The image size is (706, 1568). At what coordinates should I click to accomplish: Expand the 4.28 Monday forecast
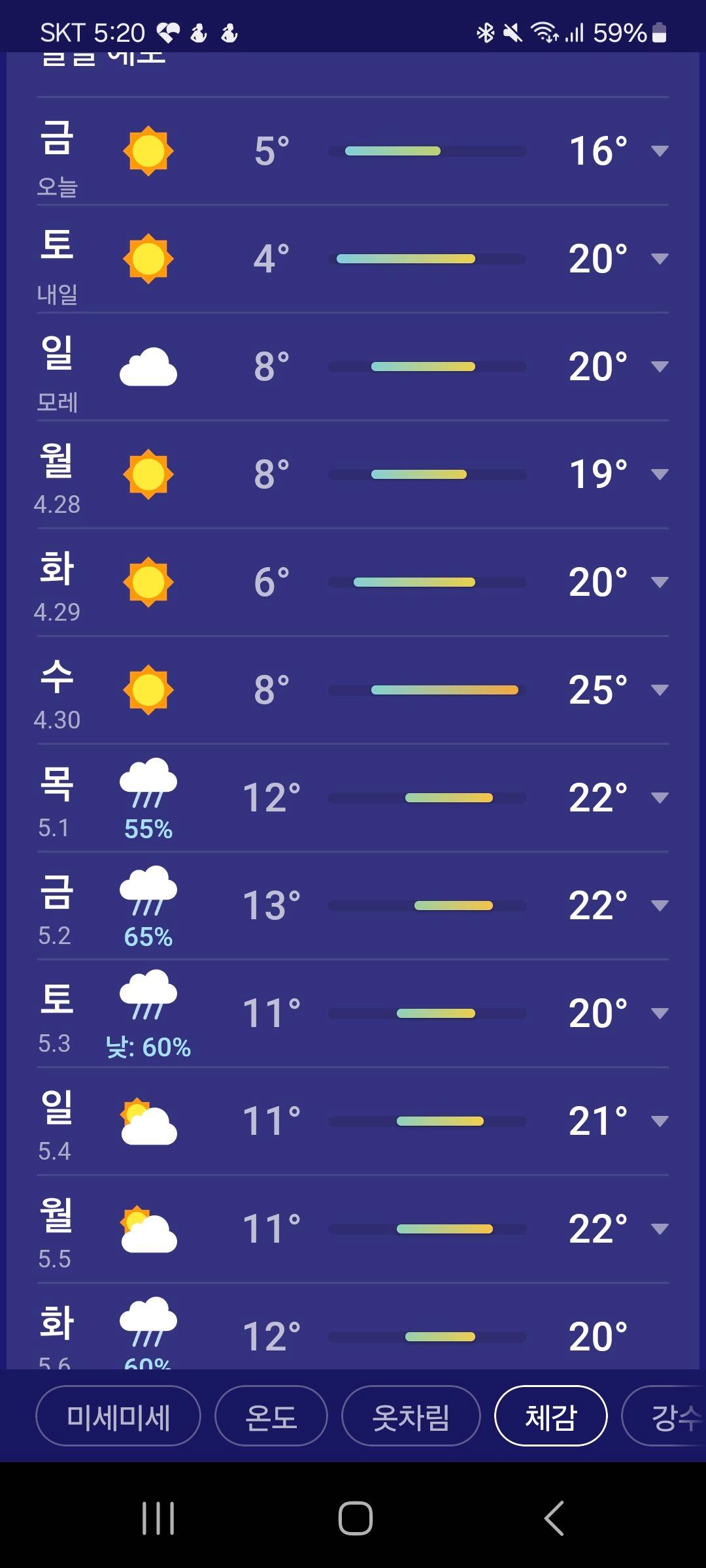(x=660, y=475)
